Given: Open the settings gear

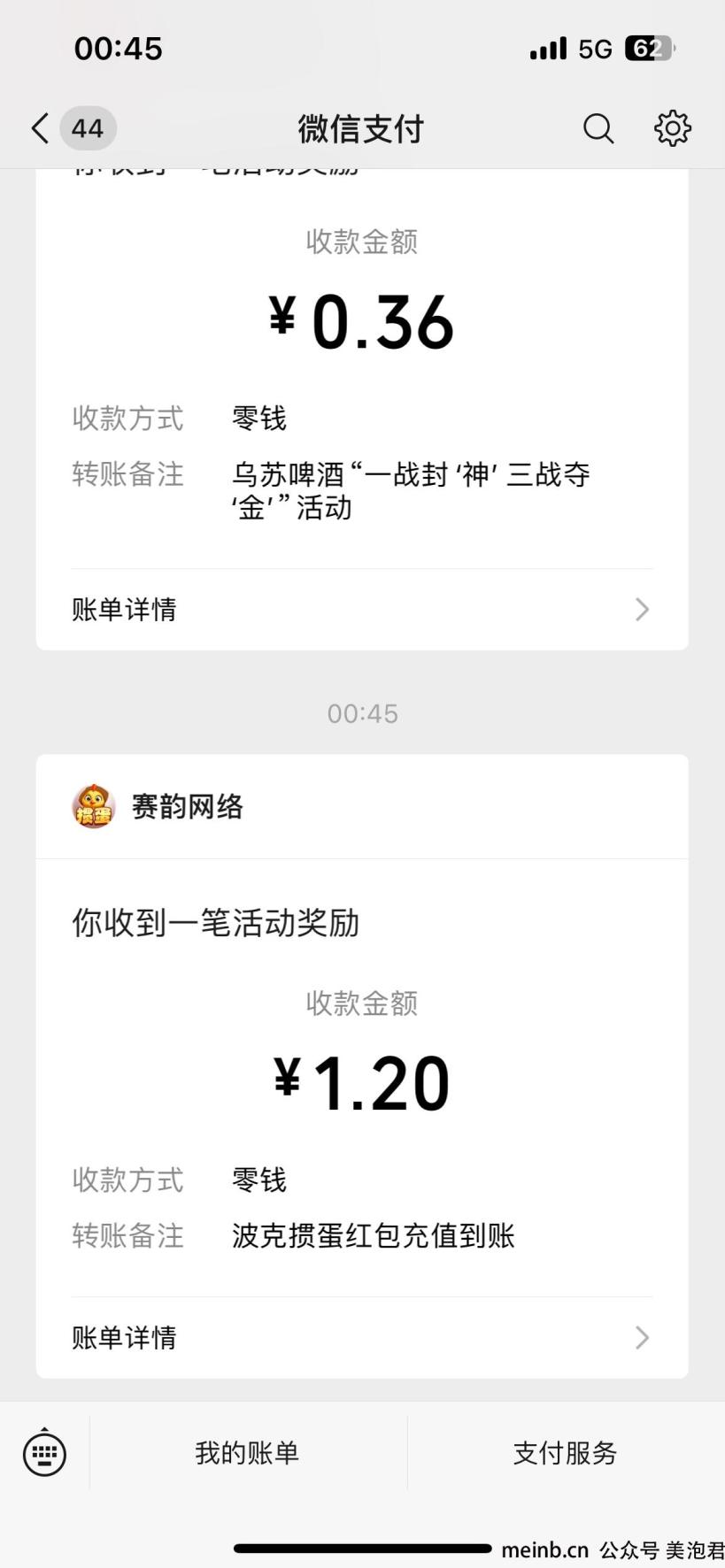Looking at the screenshot, I should point(673,128).
